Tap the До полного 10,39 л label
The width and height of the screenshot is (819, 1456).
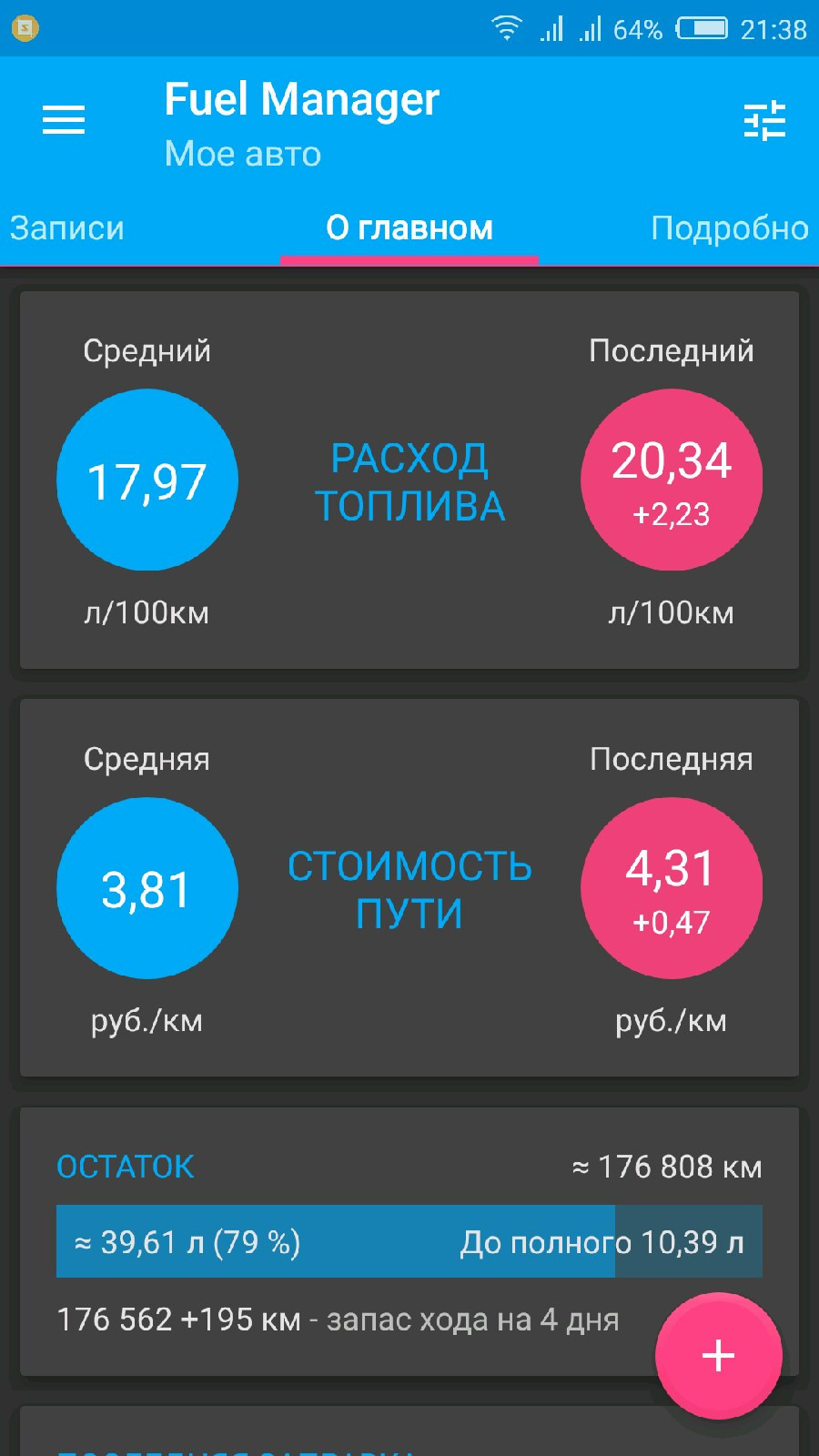coord(604,1240)
